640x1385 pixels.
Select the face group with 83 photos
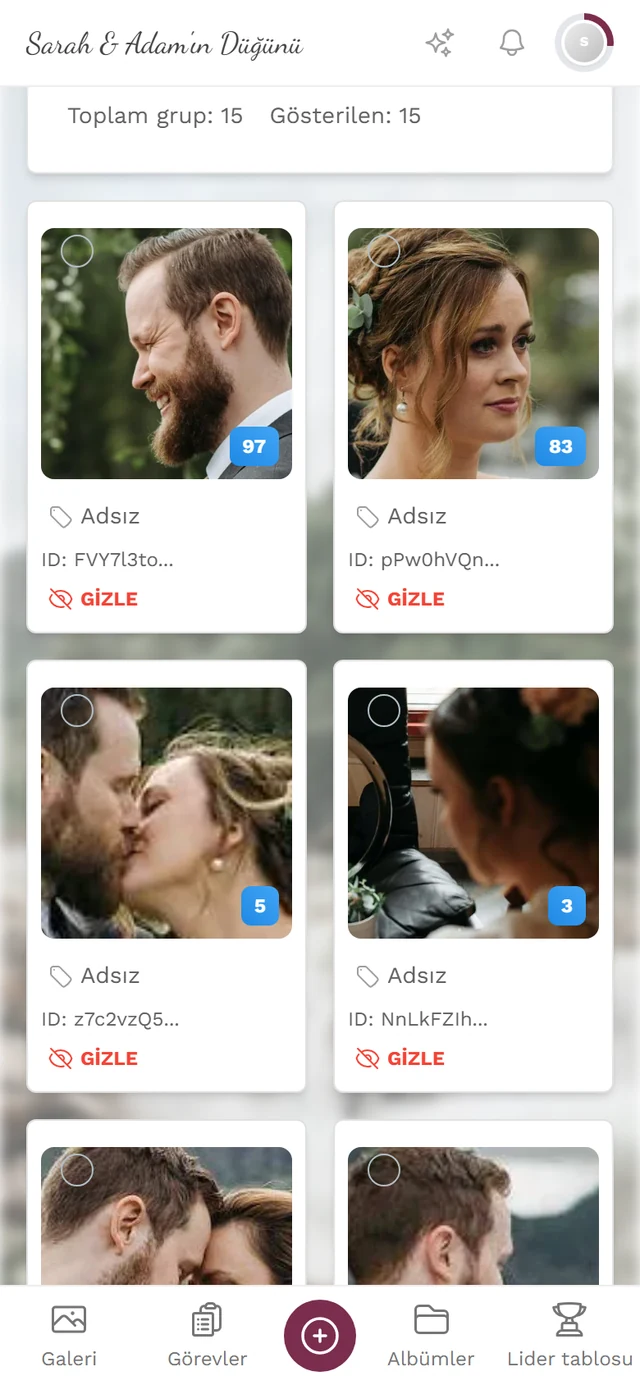(384, 251)
